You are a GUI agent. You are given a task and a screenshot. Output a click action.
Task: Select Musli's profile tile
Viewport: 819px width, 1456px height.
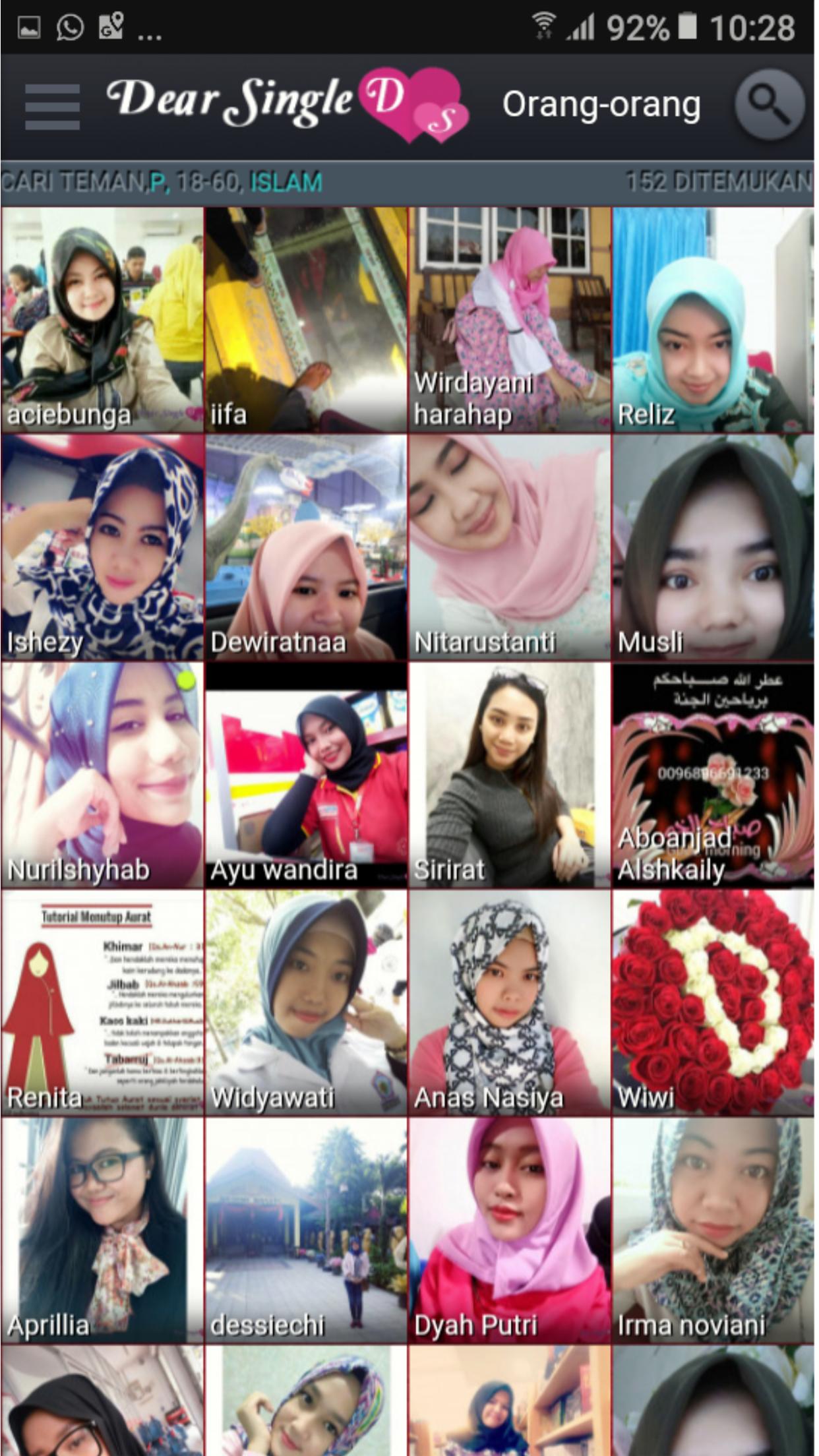tap(713, 547)
